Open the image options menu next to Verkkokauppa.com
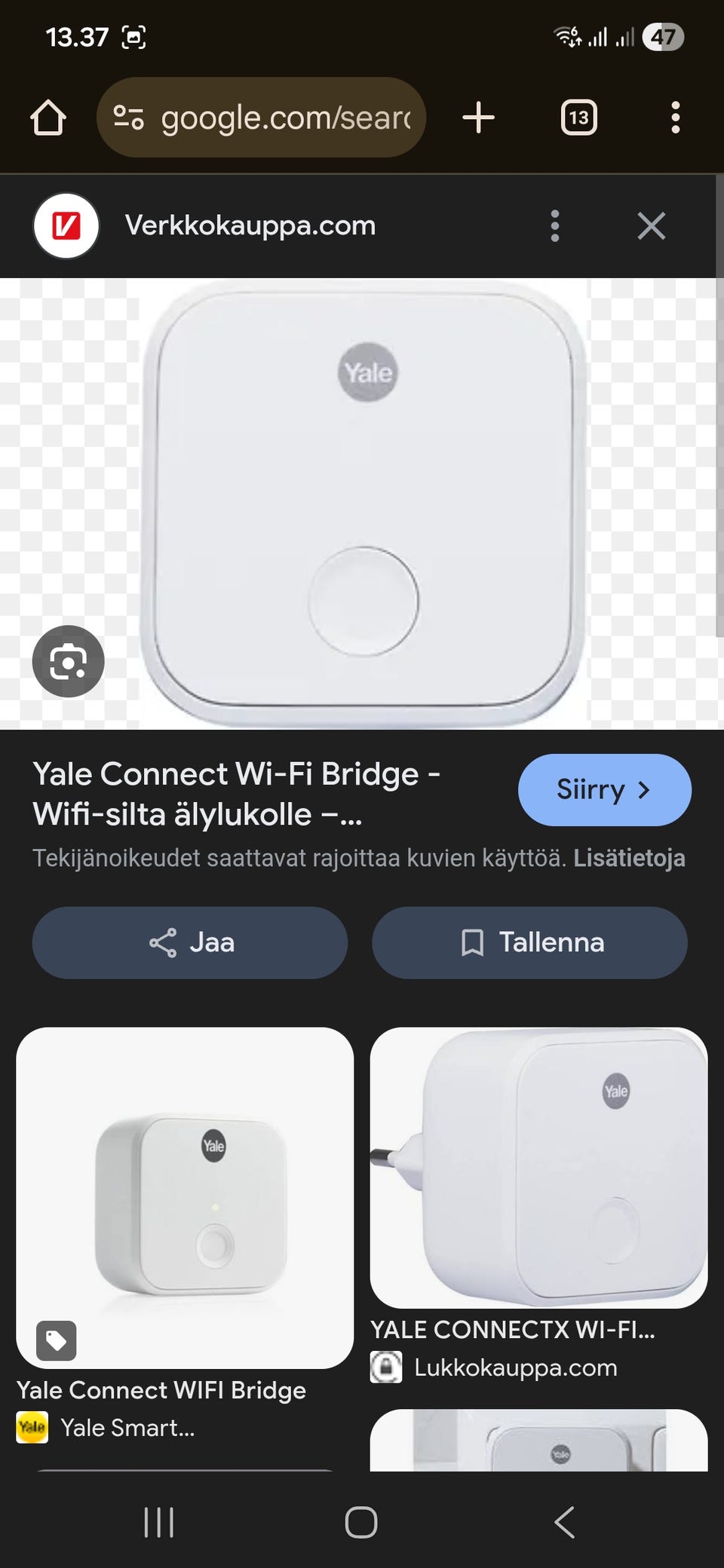This screenshot has height=1568, width=724. [554, 225]
